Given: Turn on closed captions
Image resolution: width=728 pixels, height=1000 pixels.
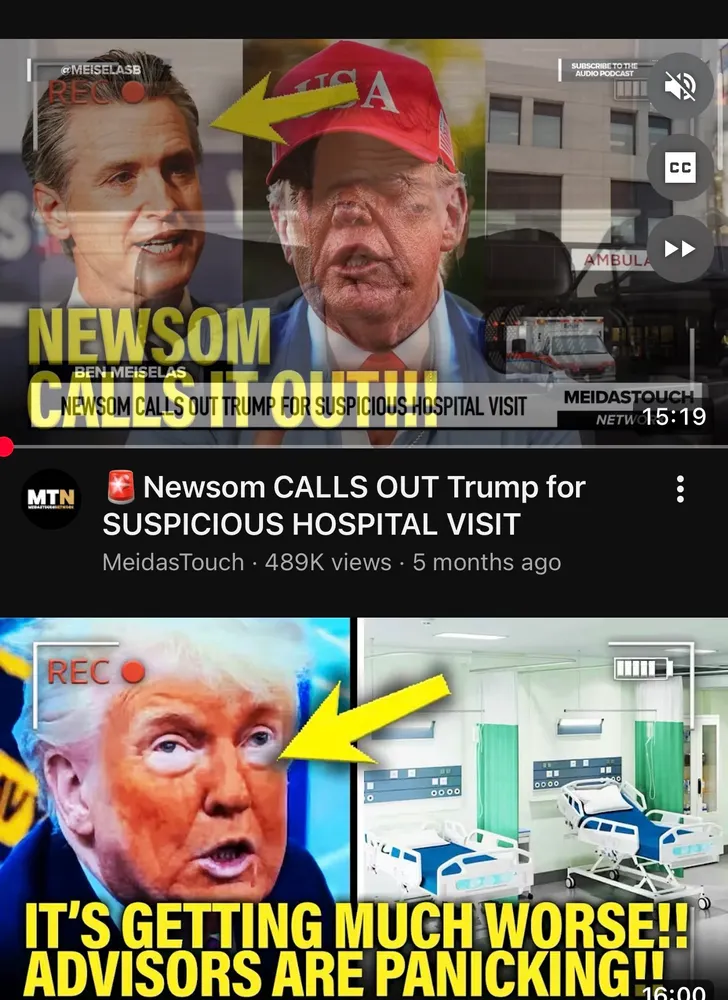Looking at the screenshot, I should (680, 167).
